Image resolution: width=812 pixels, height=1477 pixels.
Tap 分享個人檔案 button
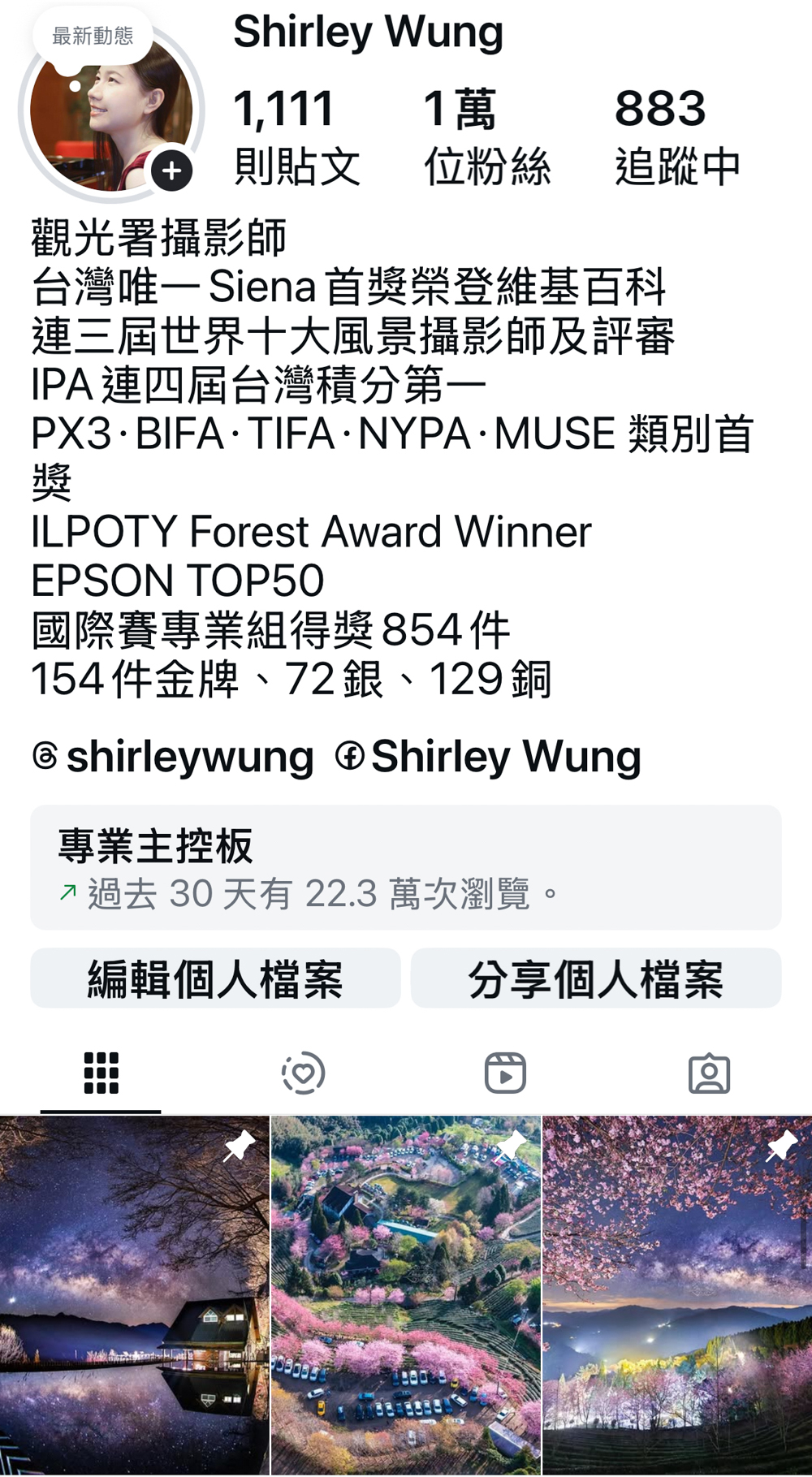pyautogui.click(x=595, y=978)
